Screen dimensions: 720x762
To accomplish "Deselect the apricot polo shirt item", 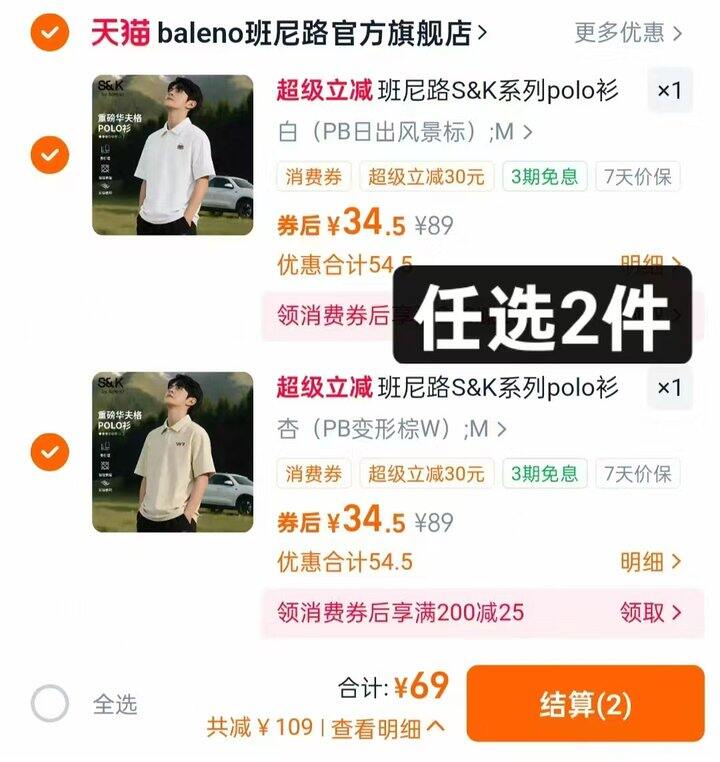I will click(49, 452).
